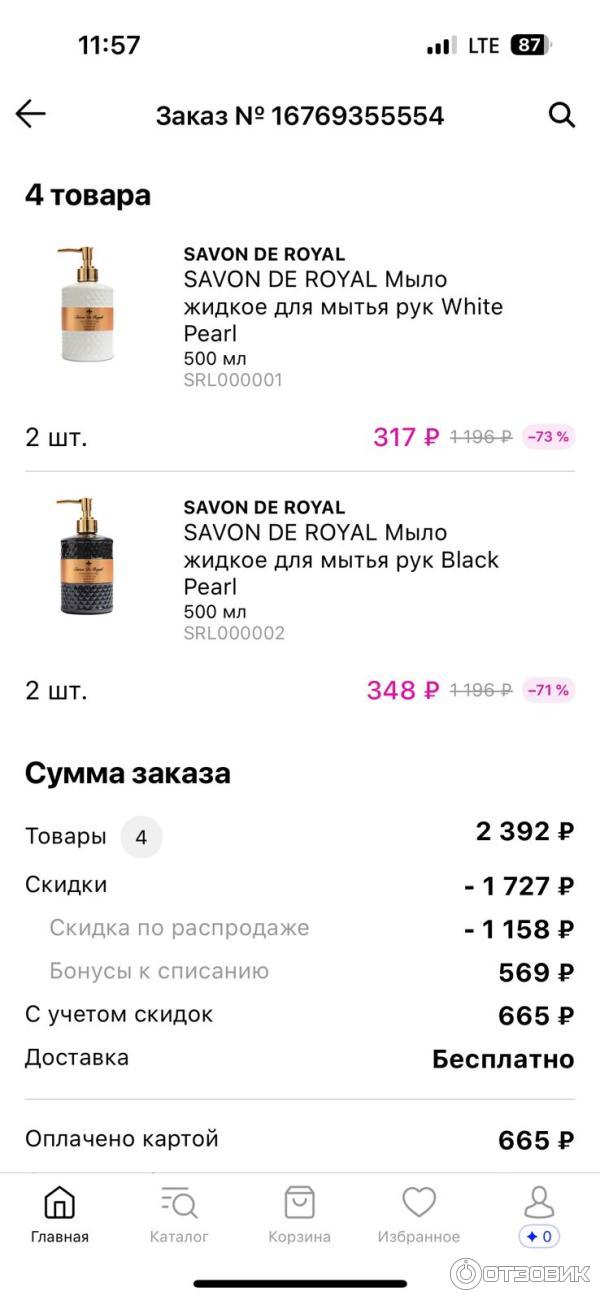Open the White Pearl liquid soap item
This screenshot has height=1300, width=600.
[342, 306]
